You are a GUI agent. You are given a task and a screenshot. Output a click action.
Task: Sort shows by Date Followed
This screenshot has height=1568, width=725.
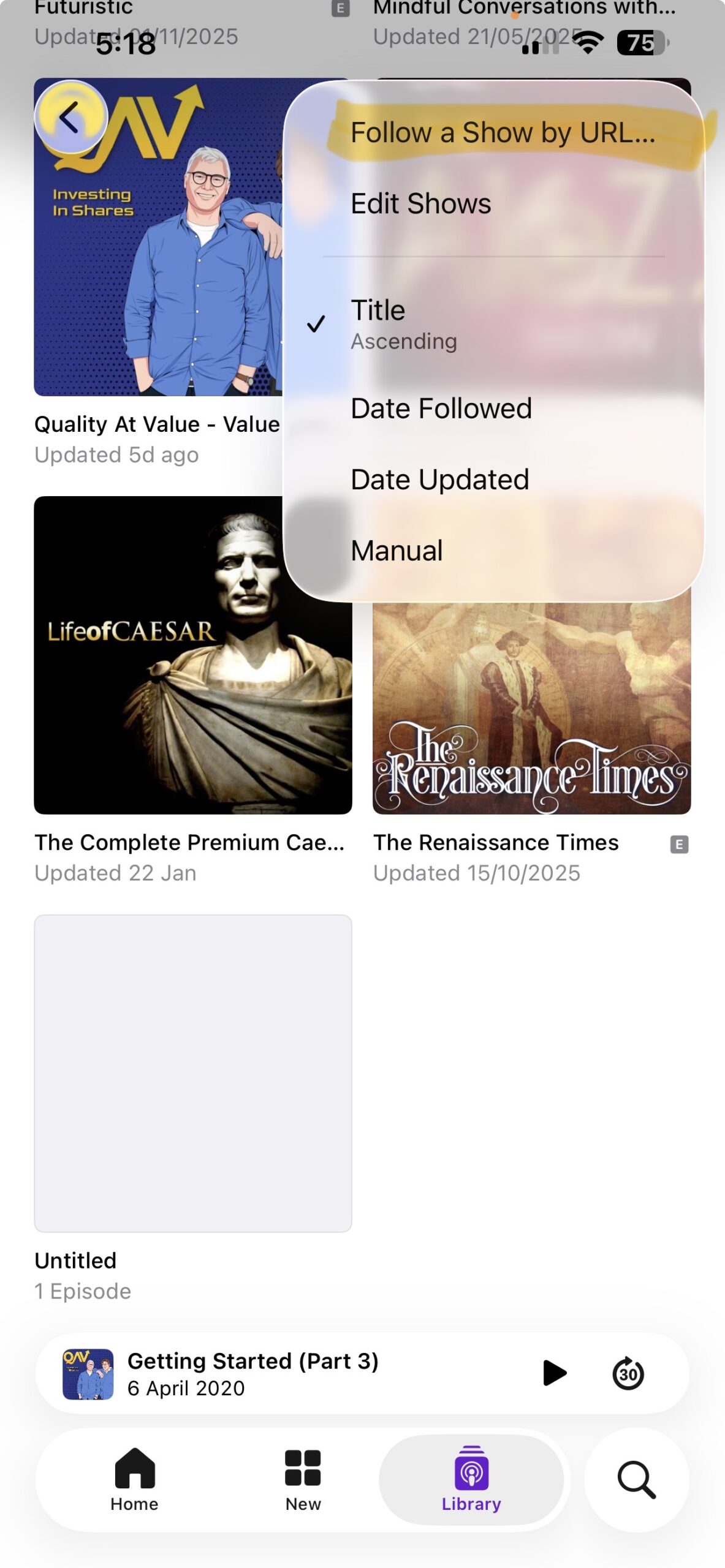441,409
